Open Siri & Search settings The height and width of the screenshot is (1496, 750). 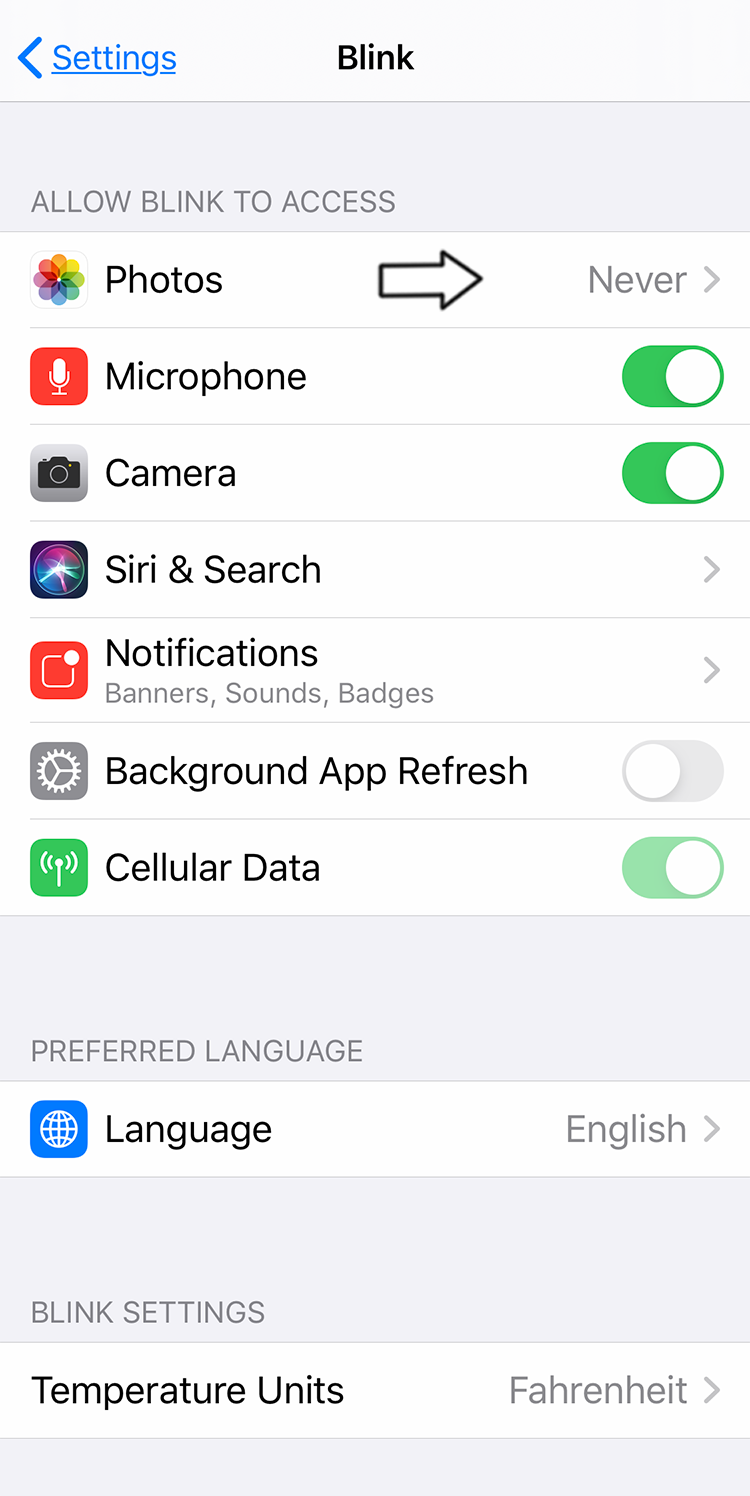click(375, 570)
